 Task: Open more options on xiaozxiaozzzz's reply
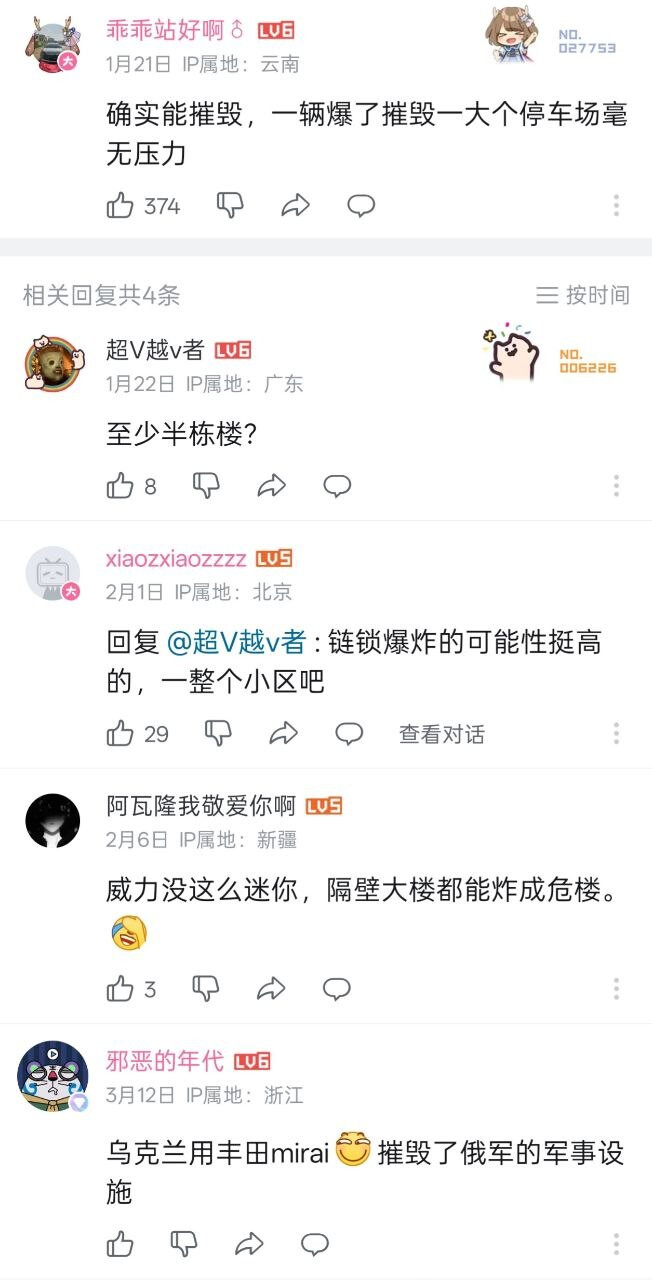click(x=616, y=734)
